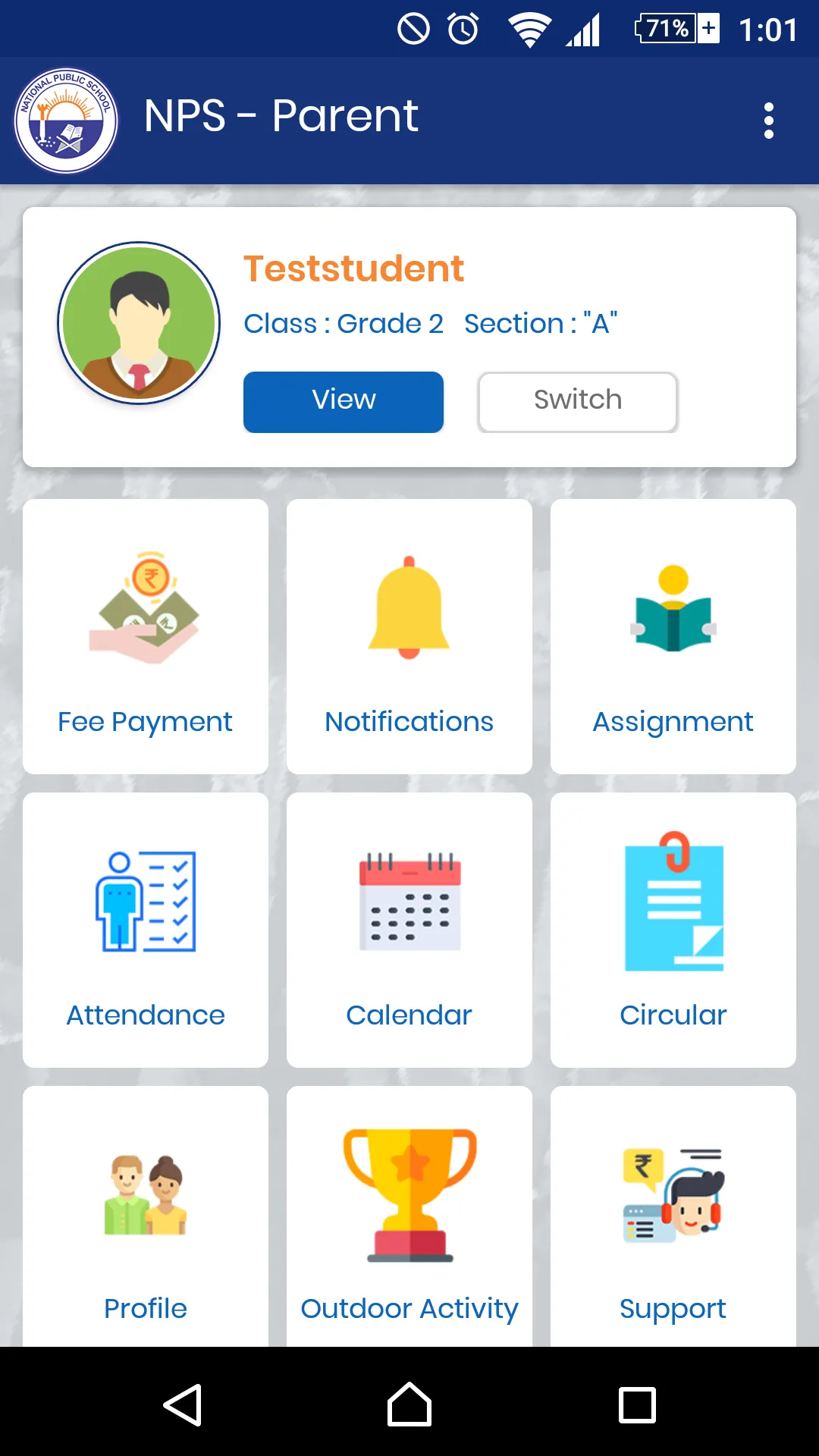Open the Calendar tile

[x=409, y=930]
